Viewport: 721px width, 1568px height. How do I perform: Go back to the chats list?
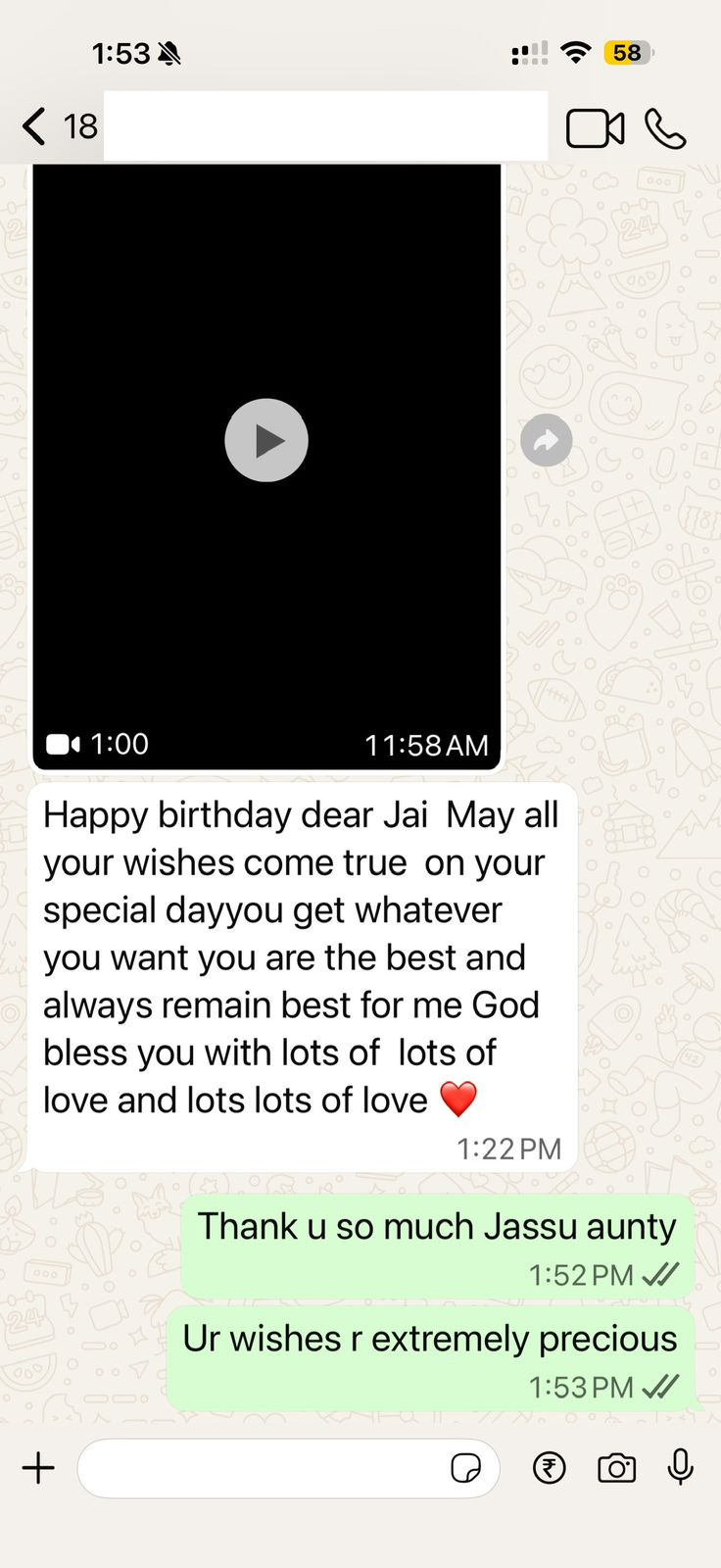(x=59, y=126)
